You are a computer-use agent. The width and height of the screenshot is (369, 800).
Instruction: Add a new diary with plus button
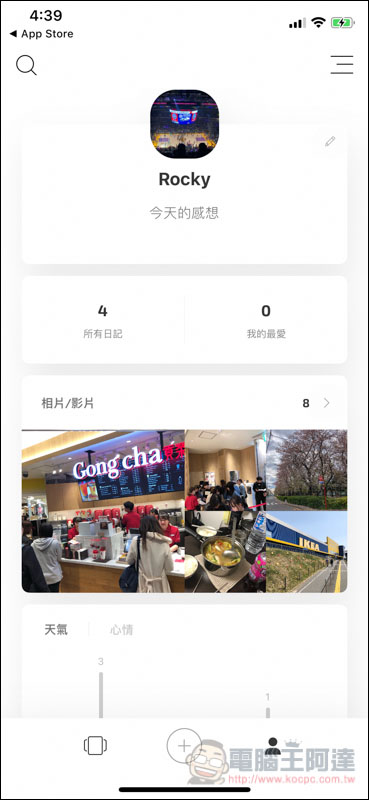point(184,745)
